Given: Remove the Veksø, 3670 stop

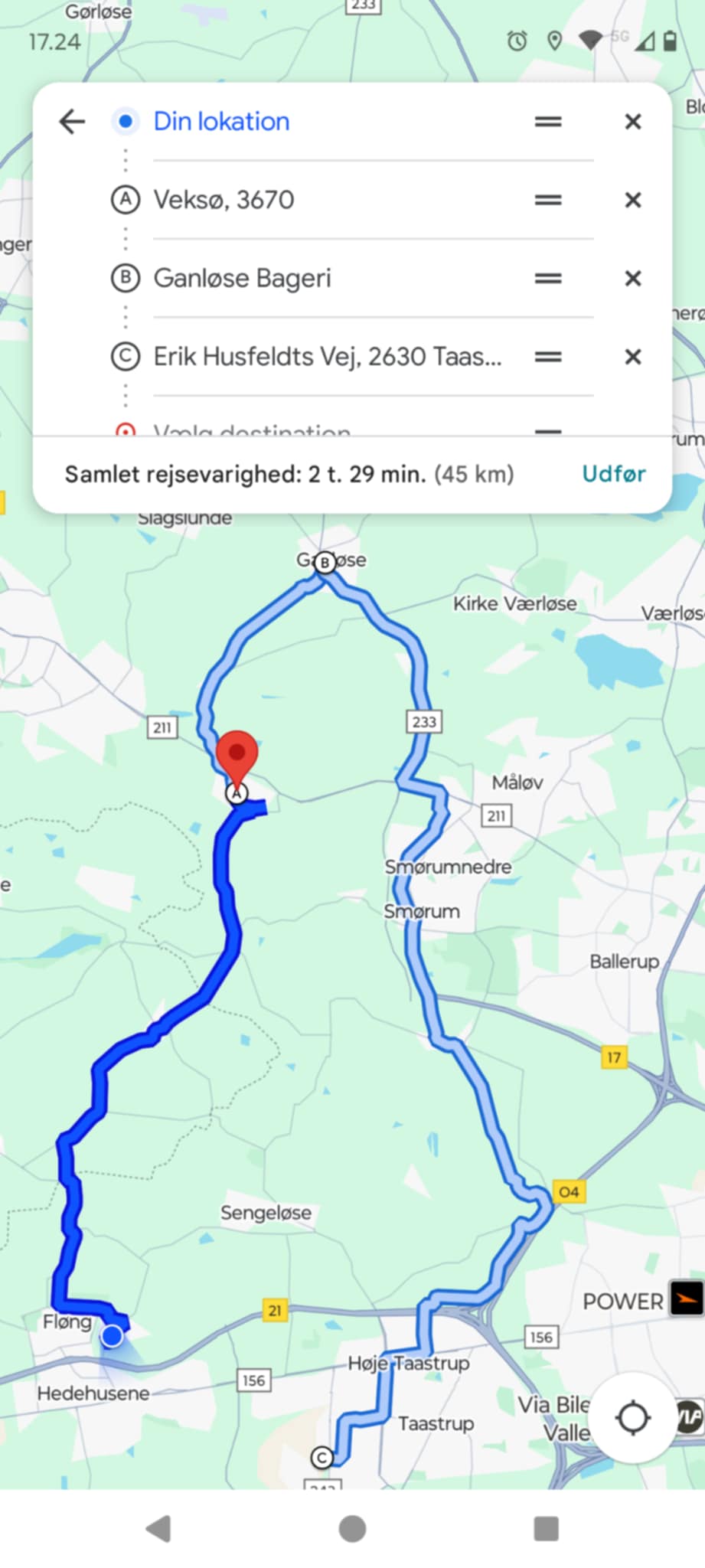Looking at the screenshot, I should point(632,200).
